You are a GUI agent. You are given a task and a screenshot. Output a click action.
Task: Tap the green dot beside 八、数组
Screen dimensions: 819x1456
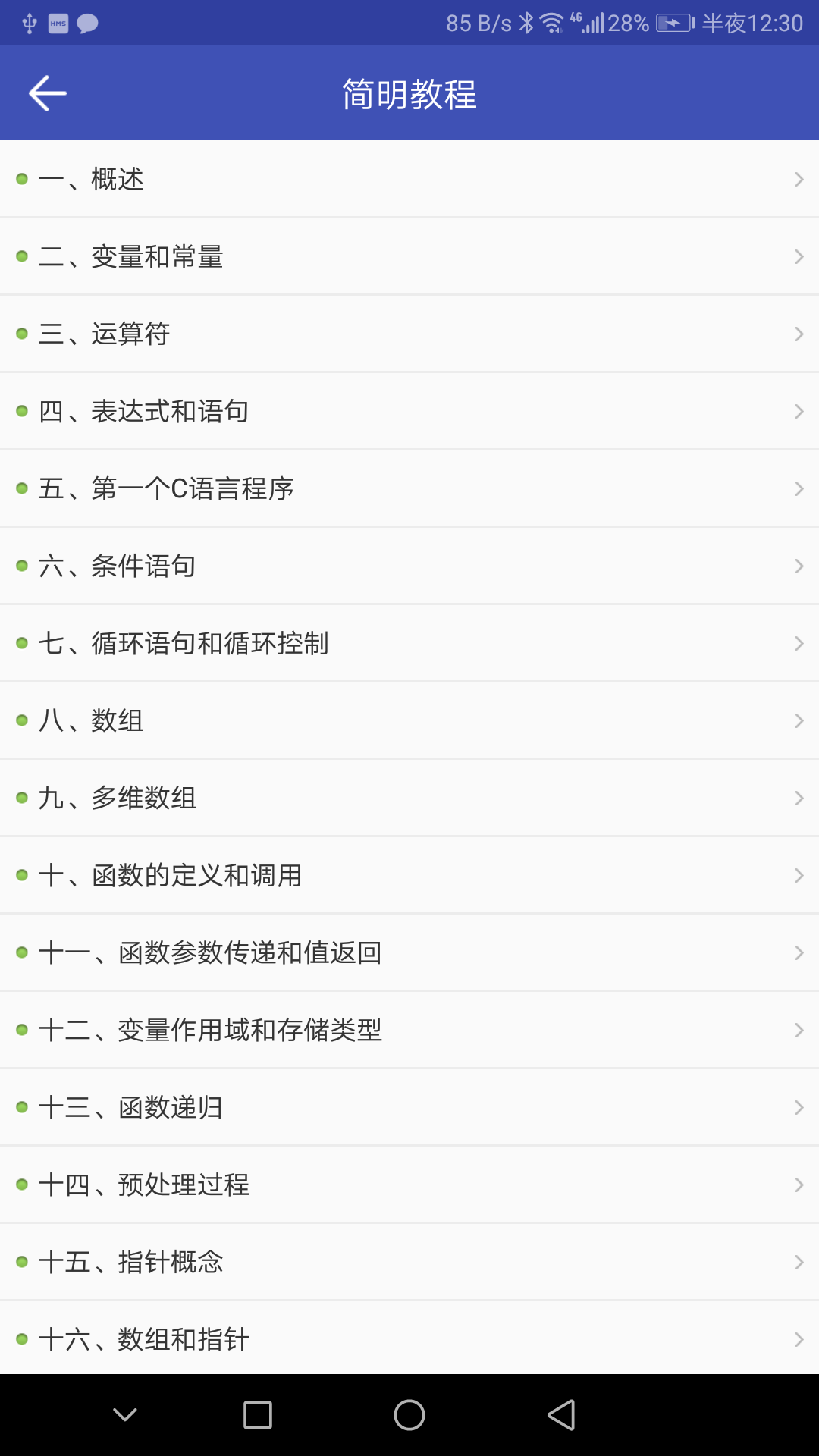point(20,720)
